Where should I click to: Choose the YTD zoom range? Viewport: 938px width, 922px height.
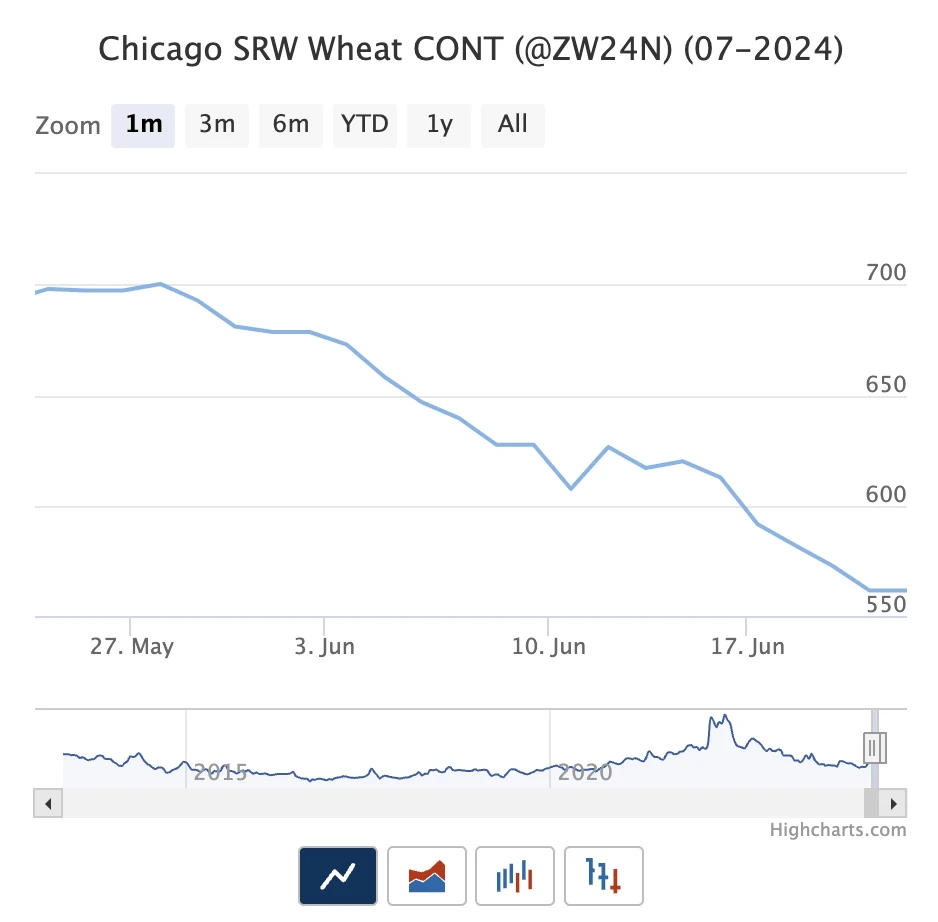[x=365, y=125]
